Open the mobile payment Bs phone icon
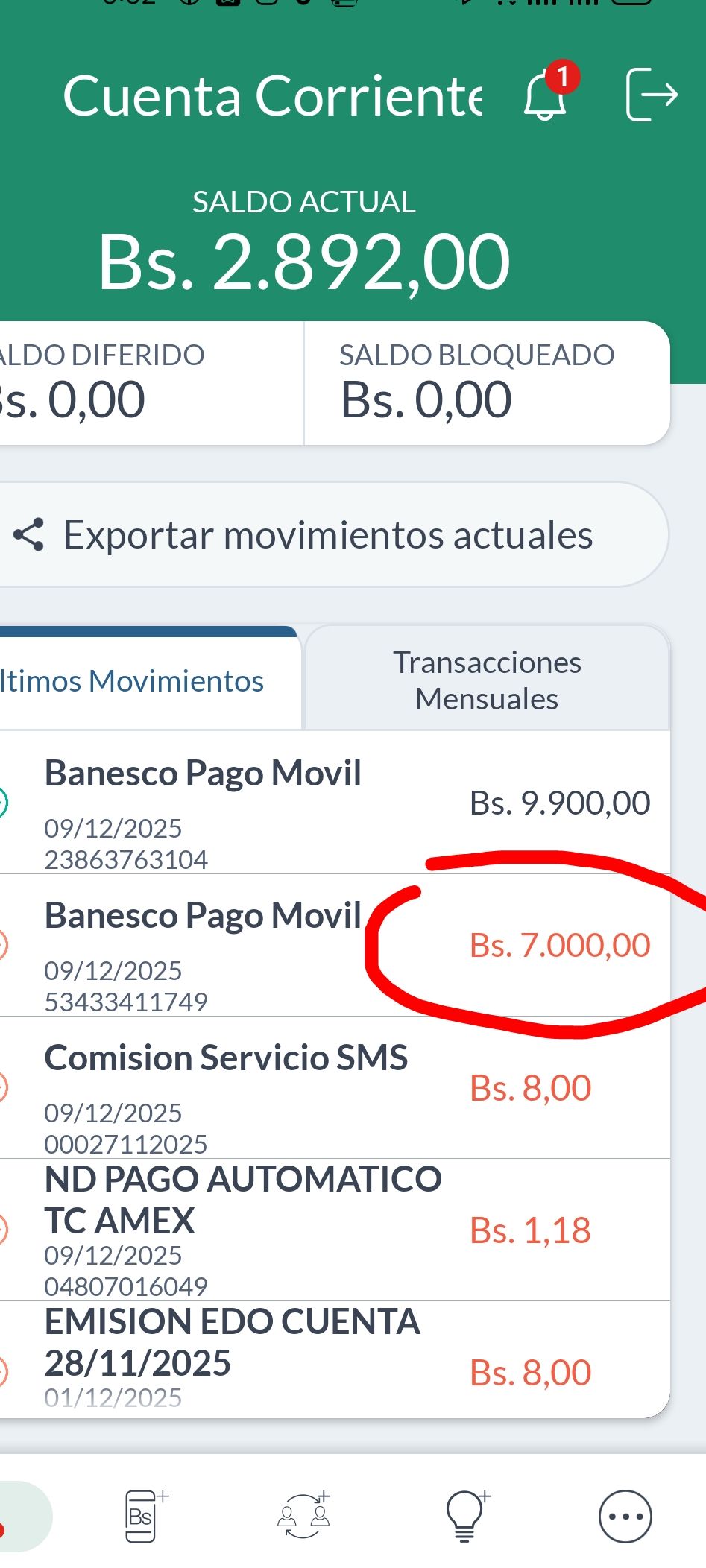Screen dimensions: 706x1568 143,1516
